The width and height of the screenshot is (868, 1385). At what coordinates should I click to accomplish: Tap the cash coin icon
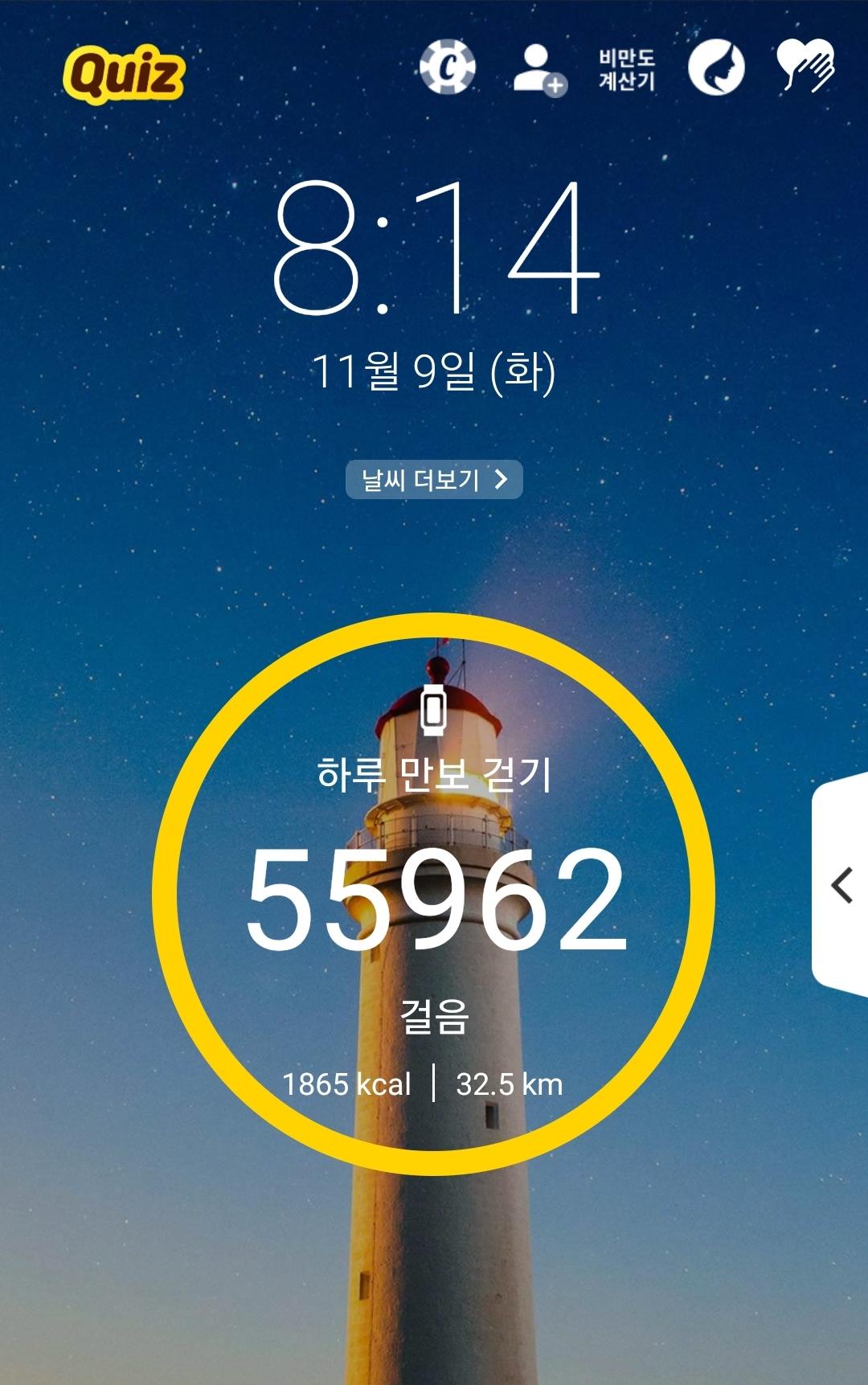[x=448, y=68]
